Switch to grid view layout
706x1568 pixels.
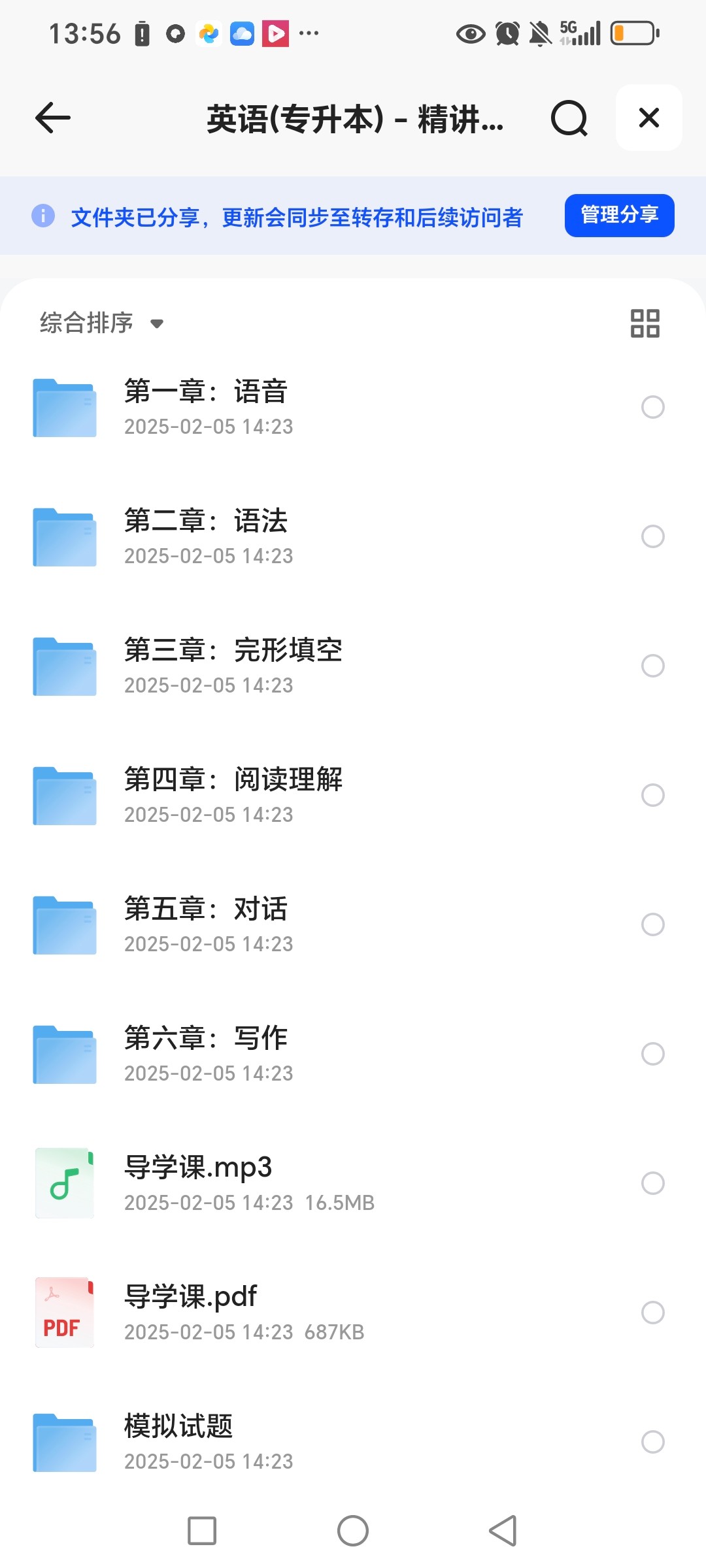click(645, 323)
